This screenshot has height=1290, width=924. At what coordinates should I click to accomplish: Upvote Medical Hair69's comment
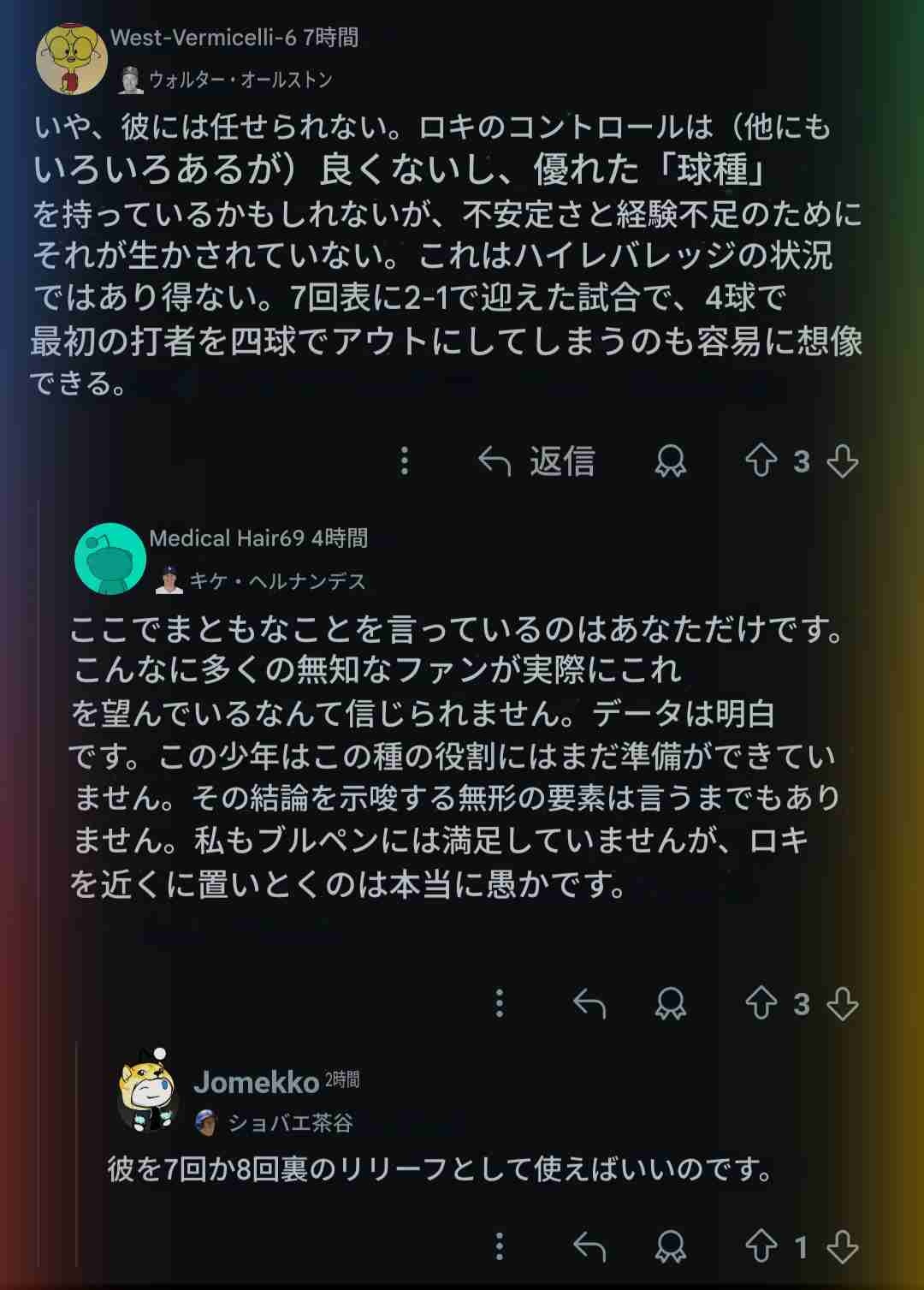click(760, 1003)
